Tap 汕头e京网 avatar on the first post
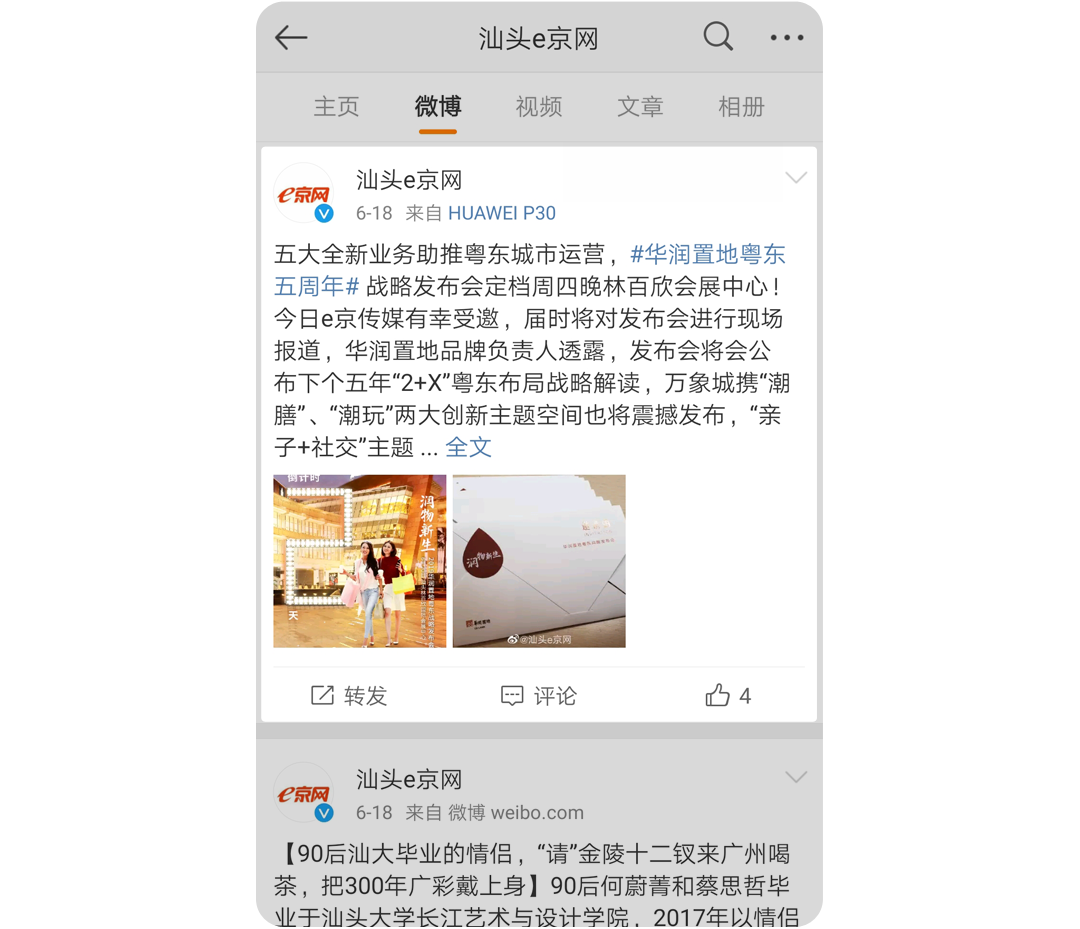1080x929 pixels. (304, 193)
